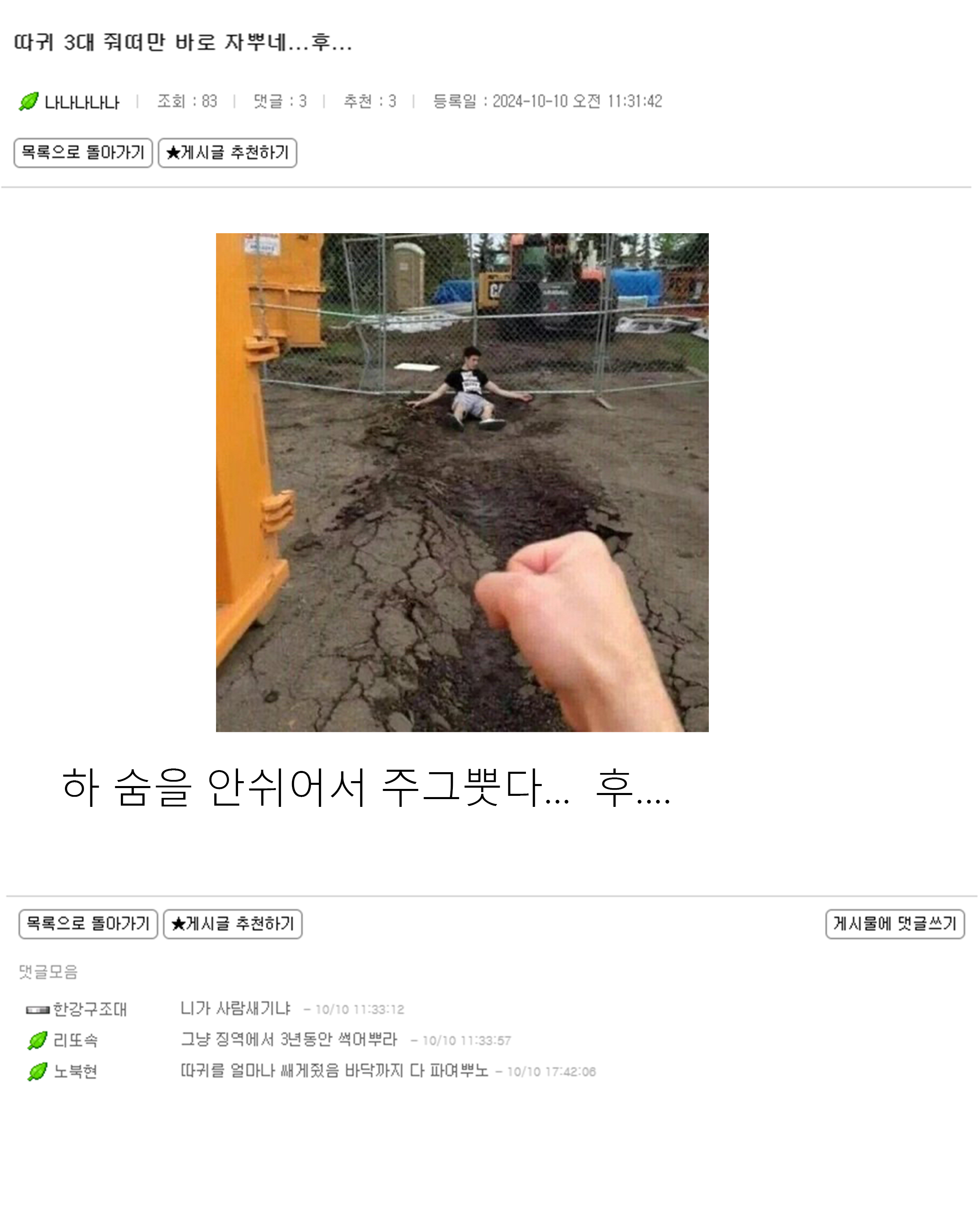View commenter 리또속's profile
The image size is (980, 1225).
click(x=76, y=1040)
